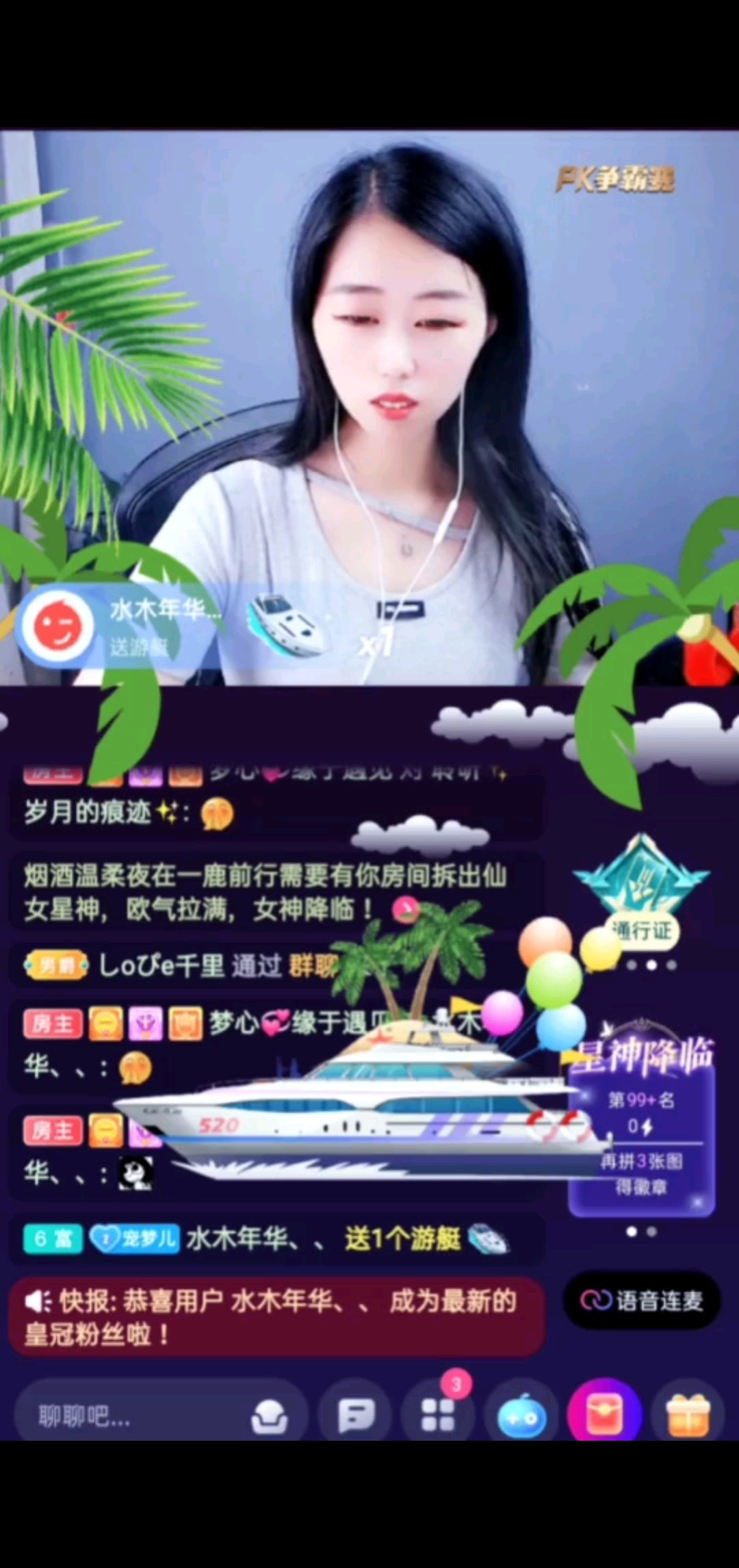This screenshot has height=1568, width=739.
Task: Open the PK争霸赛 banner
Action: point(614,180)
